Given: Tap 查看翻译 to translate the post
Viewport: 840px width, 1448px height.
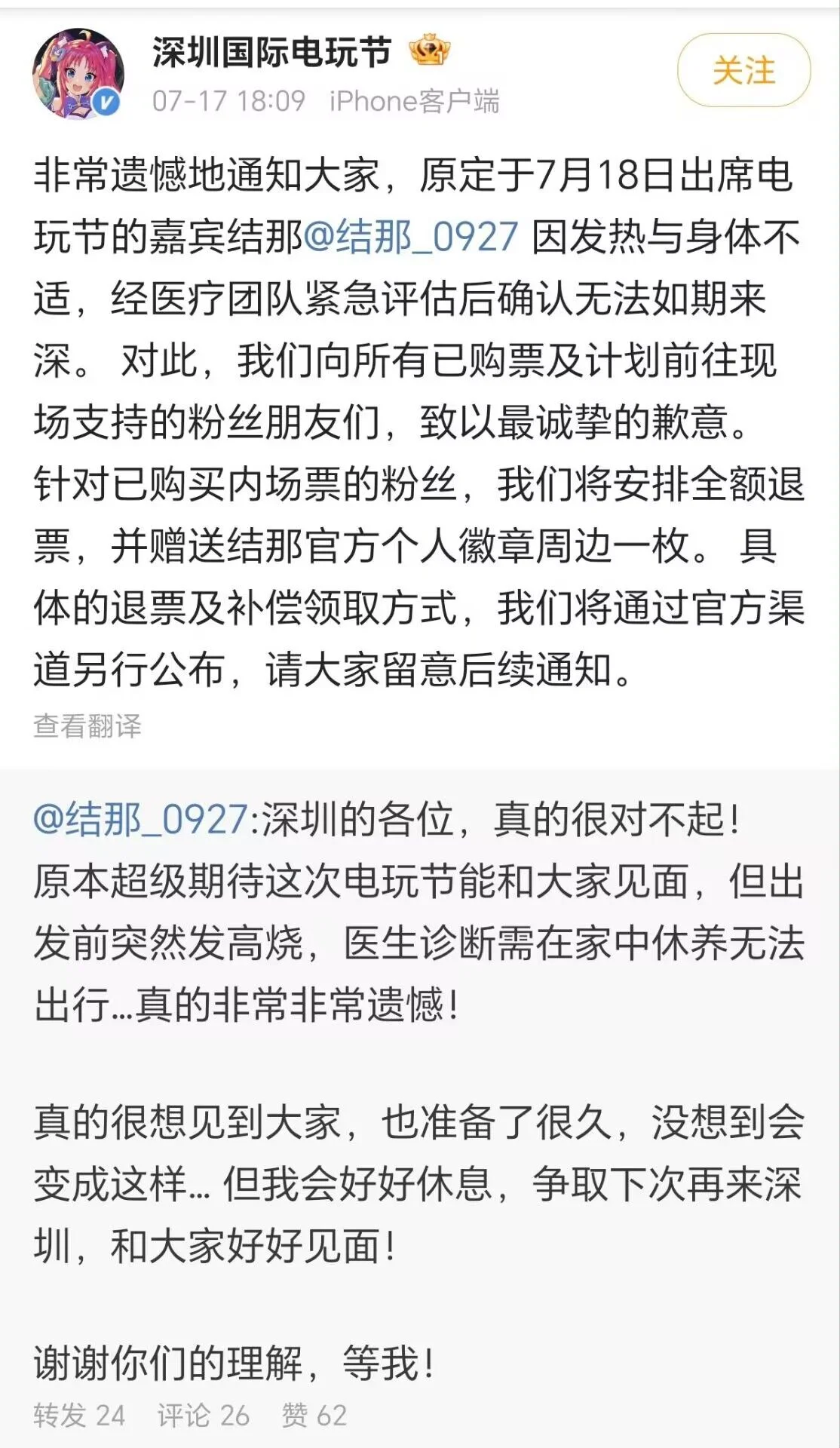Looking at the screenshot, I should (x=87, y=726).
